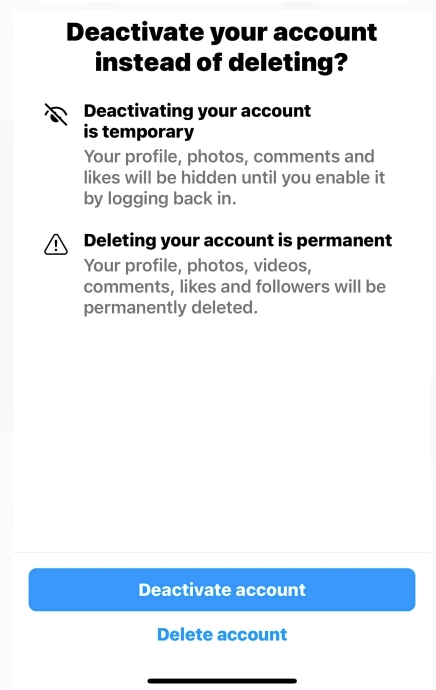436x690 pixels.
Task: Choose the Delete account link
Action: point(222,634)
